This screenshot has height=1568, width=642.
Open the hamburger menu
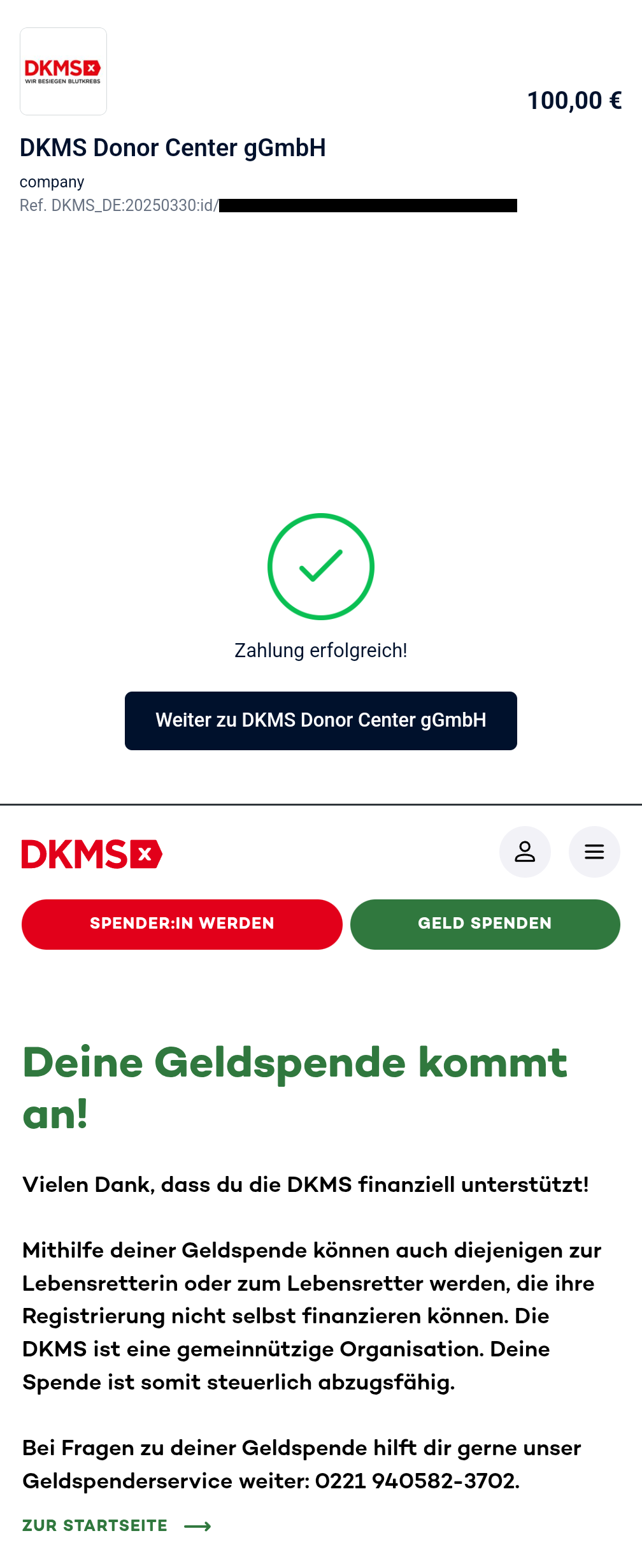click(594, 852)
